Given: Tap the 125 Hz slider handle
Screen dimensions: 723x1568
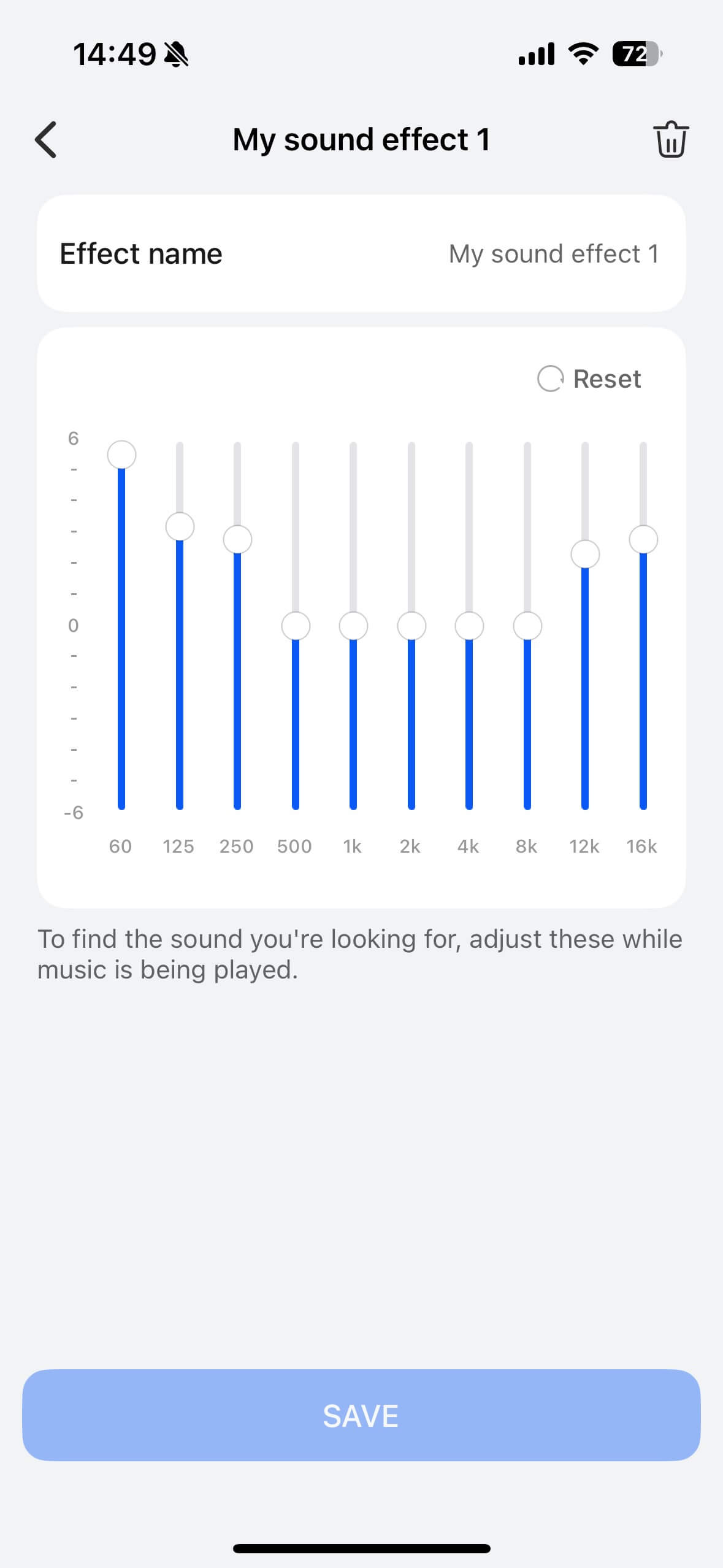Looking at the screenshot, I should (180, 527).
